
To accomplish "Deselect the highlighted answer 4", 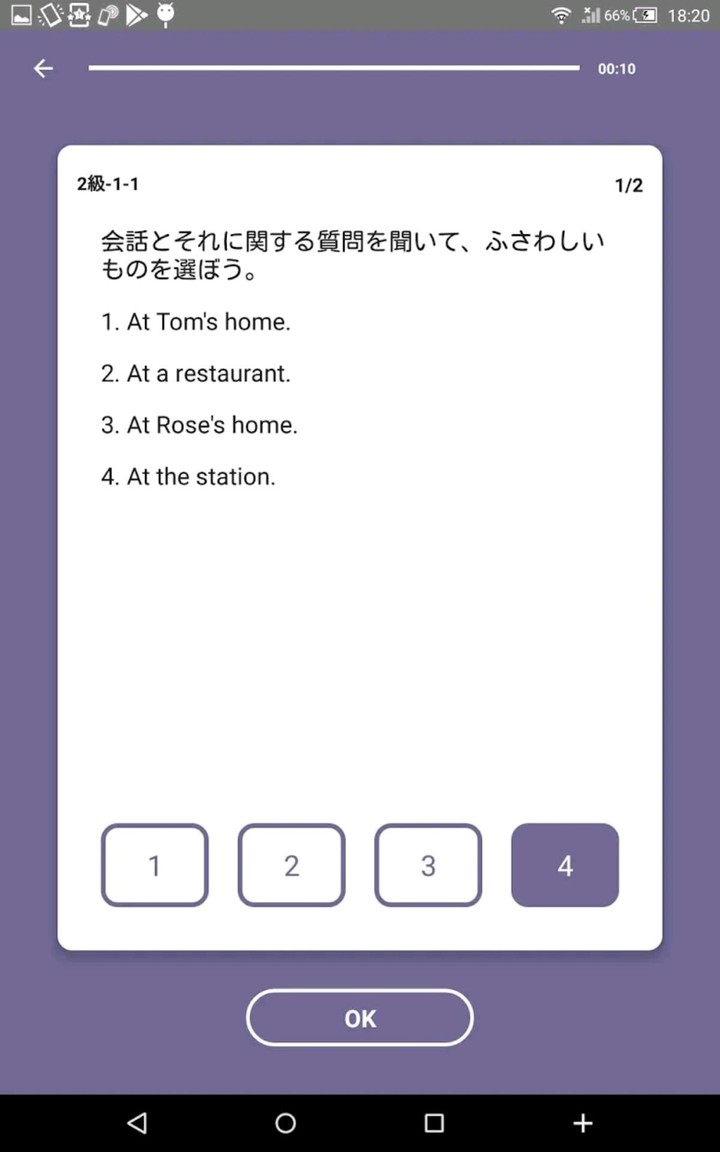I will click(565, 865).
